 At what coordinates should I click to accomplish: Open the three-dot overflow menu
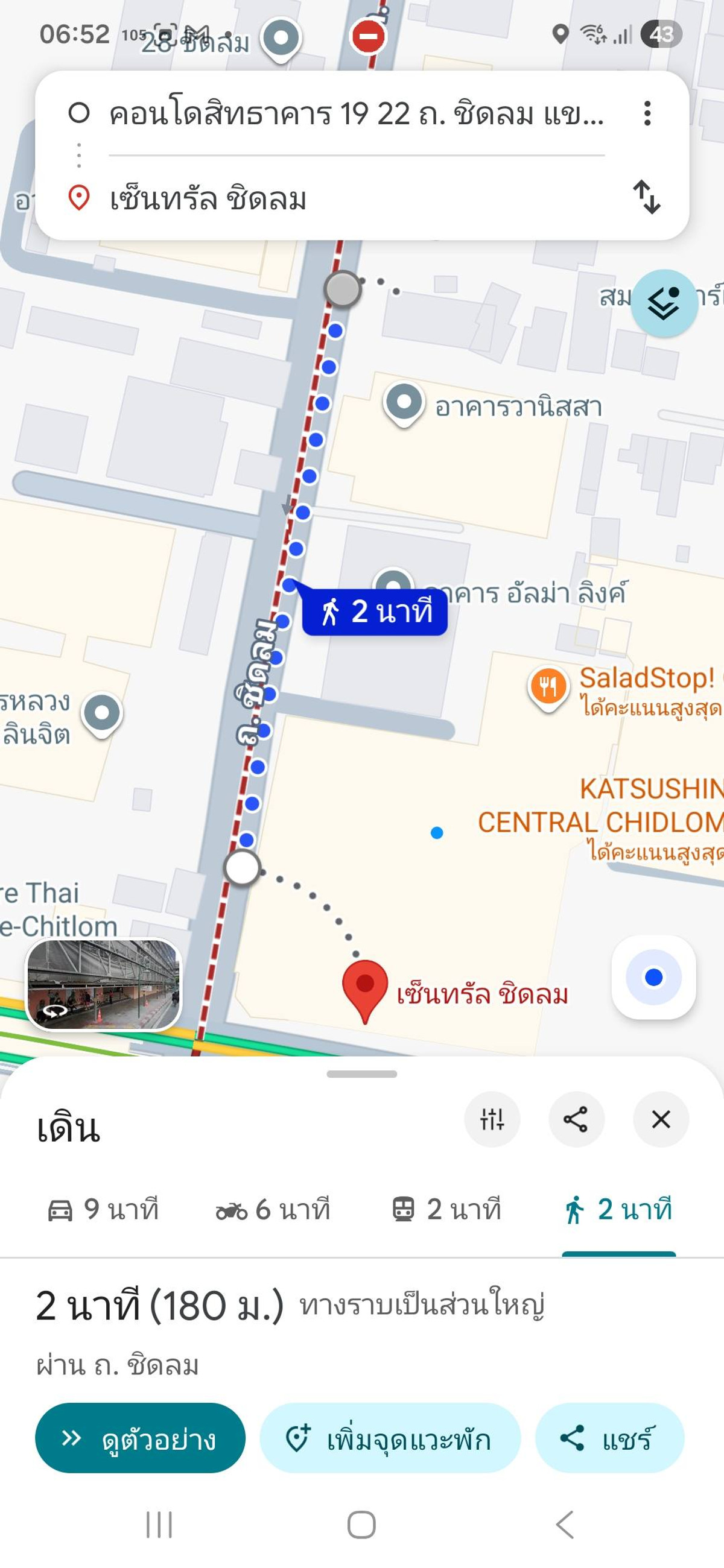tap(648, 114)
